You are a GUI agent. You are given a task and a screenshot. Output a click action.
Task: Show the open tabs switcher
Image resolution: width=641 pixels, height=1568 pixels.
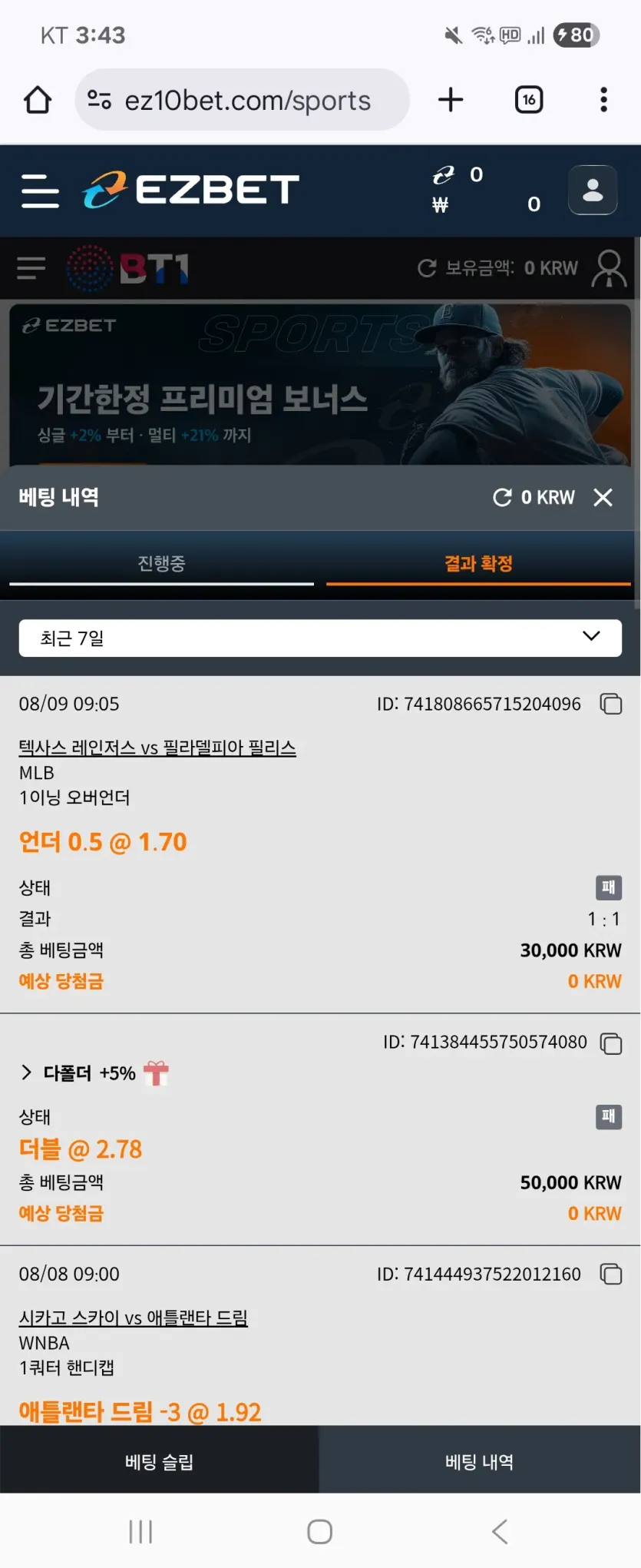pyautogui.click(x=528, y=100)
